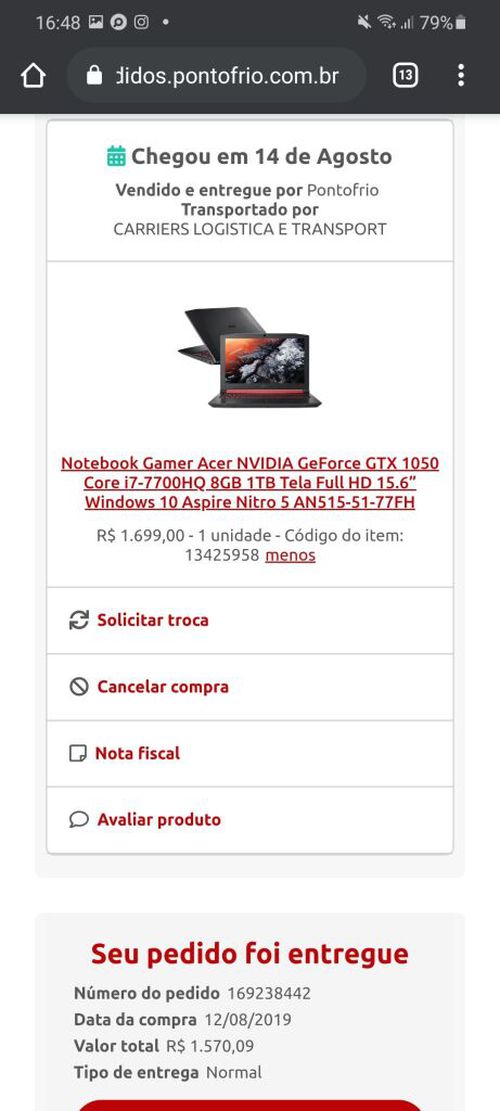Tap the pontofrio.com.br address bar
500x1111 pixels.
pyautogui.click(x=217, y=76)
